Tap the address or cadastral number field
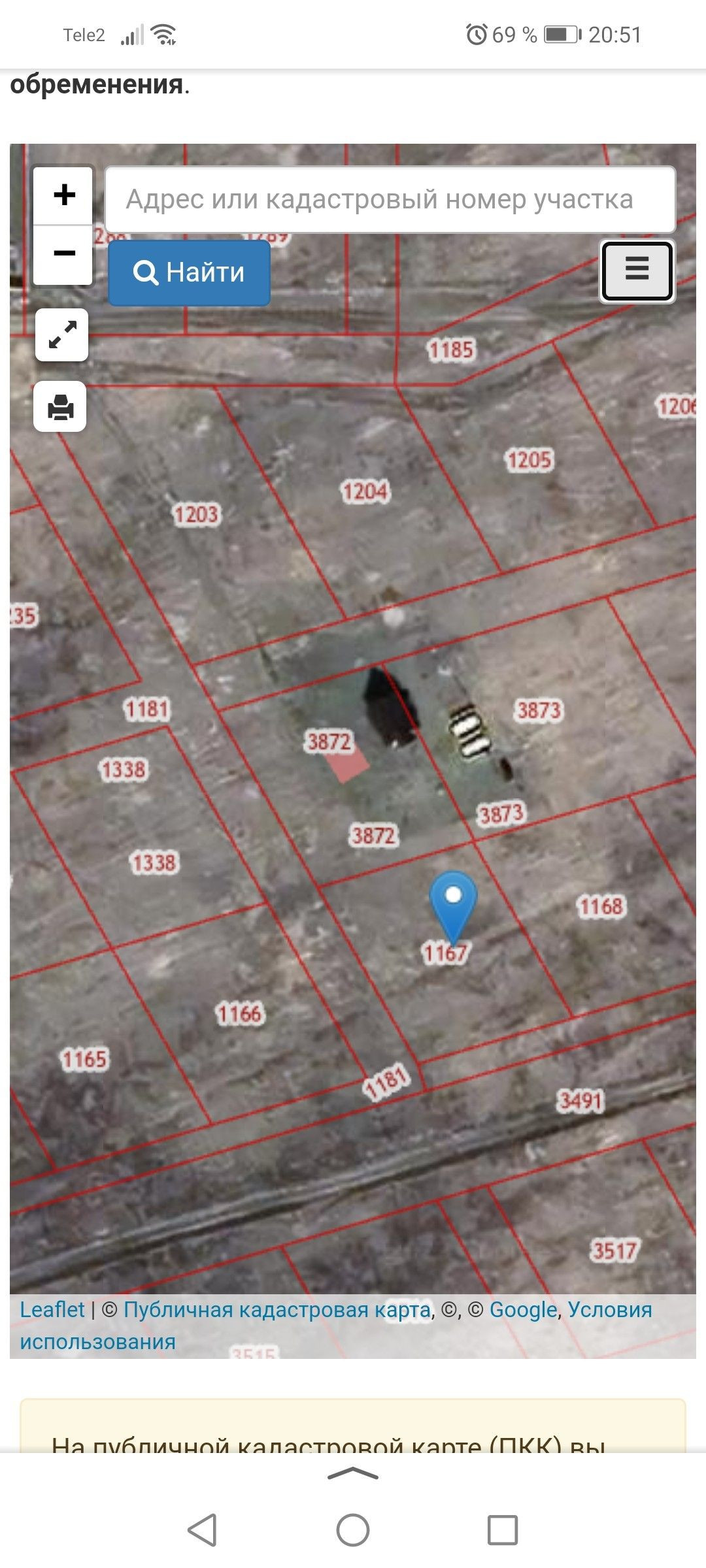 pyautogui.click(x=390, y=200)
